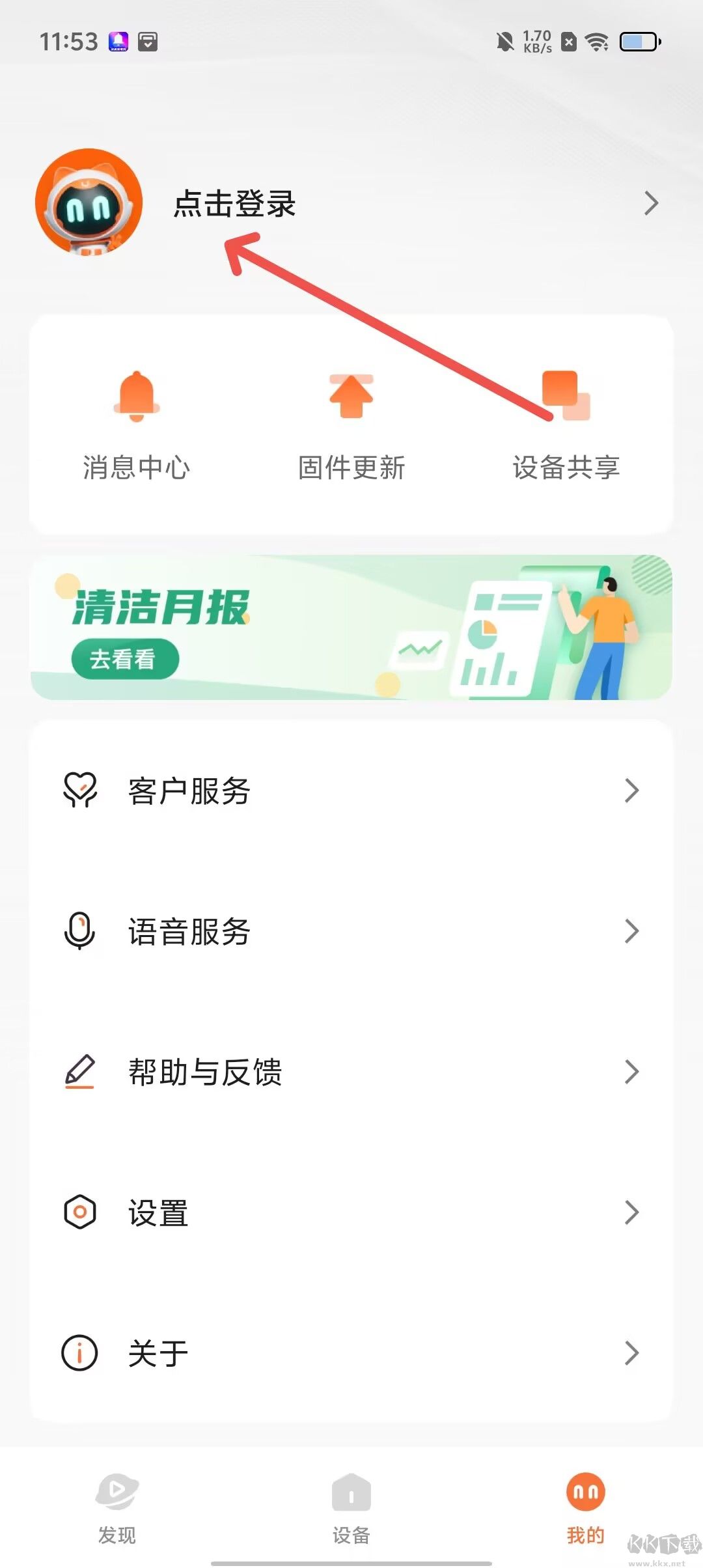The height and width of the screenshot is (1568, 703).
Task: Go to 帮助与反馈 help and feedback
Action: [x=351, y=1072]
